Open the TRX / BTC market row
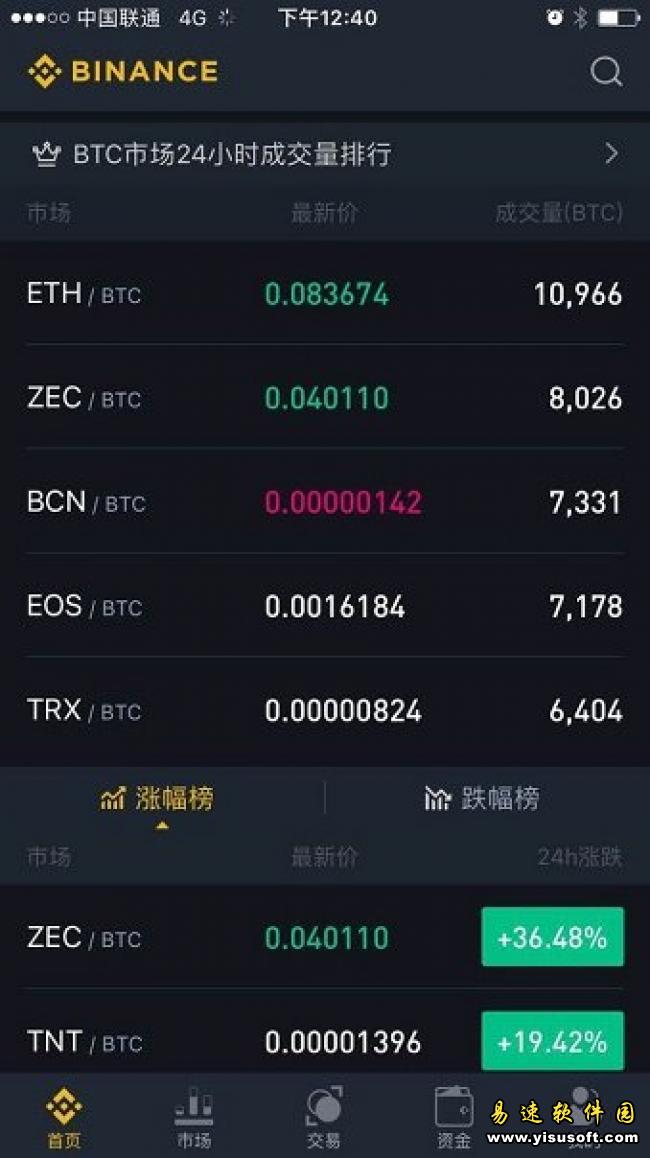This screenshot has width=650, height=1158. (325, 710)
